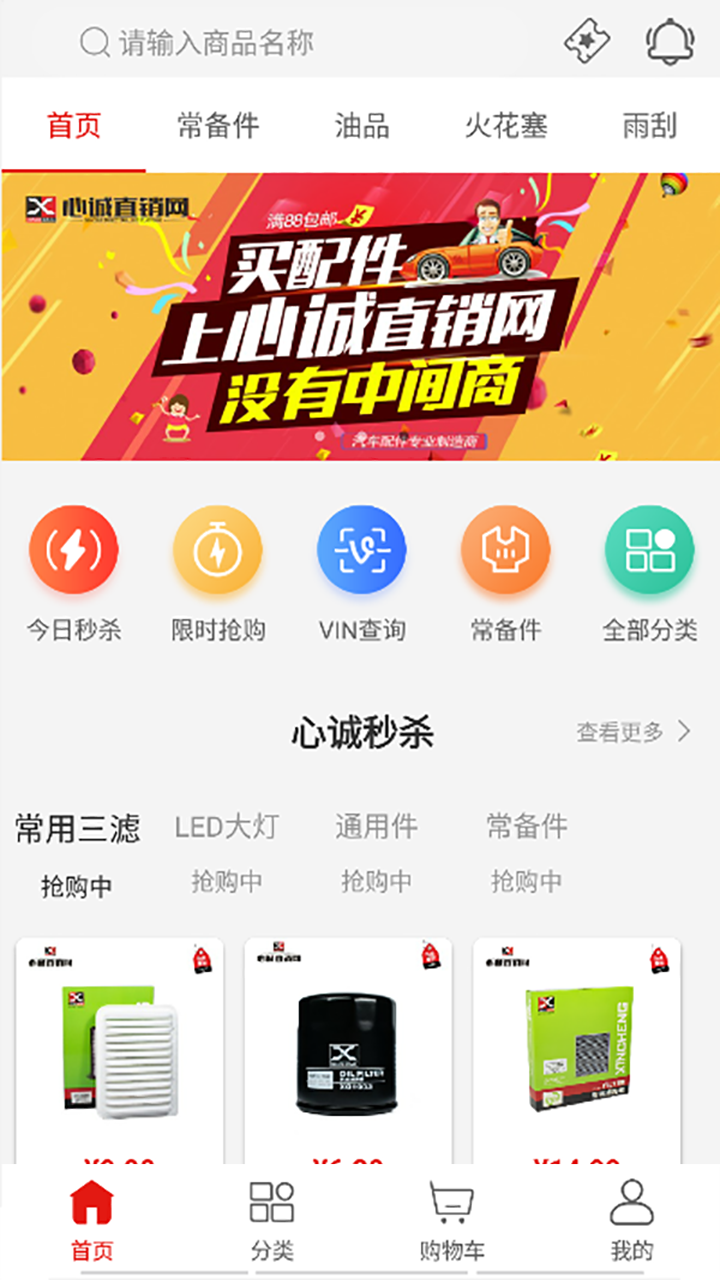
Task: Tap the 心诚直销网 promo banner
Action: [360, 320]
